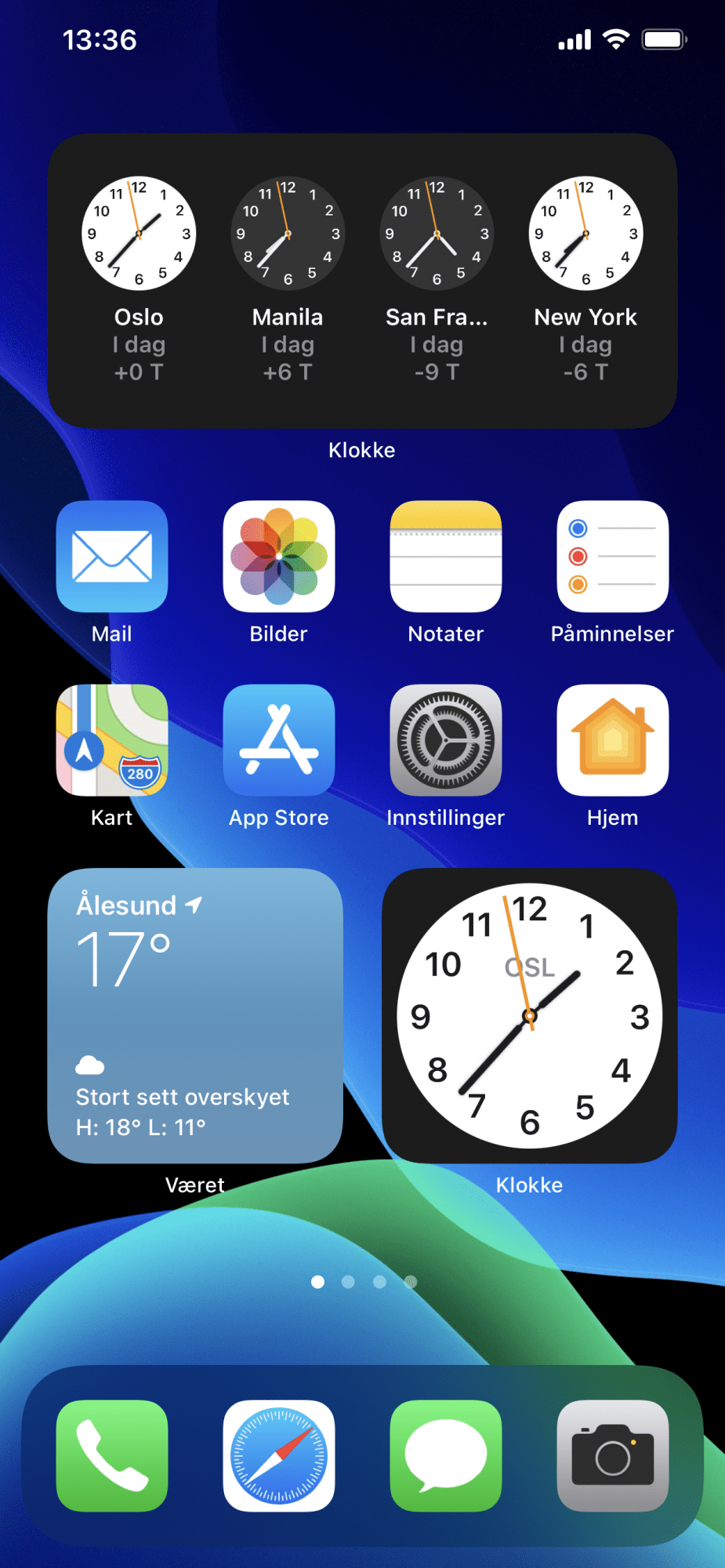Open the App Store
The height and width of the screenshot is (1568, 725).
pyautogui.click(x=279, y=740)
